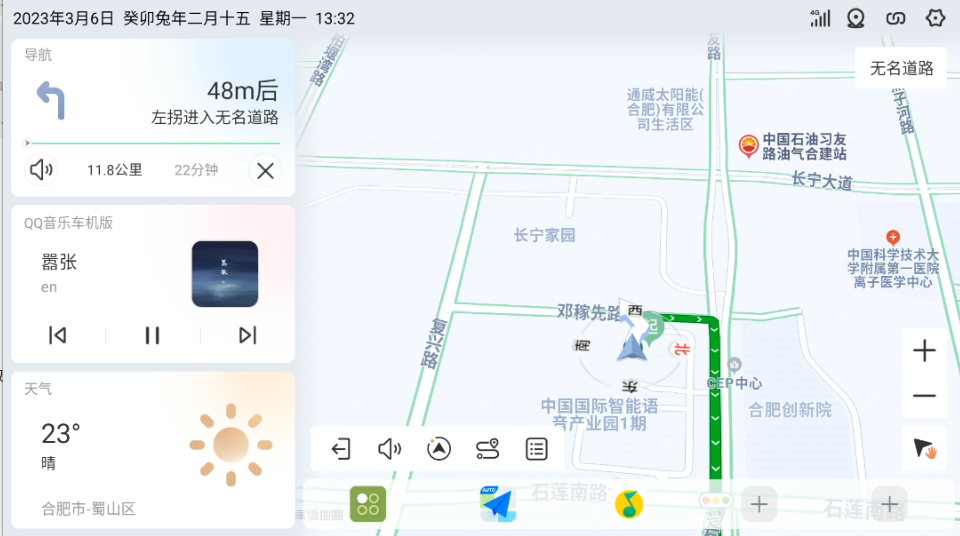Pause the song 嚣张
This screenshot has height=536, width=960.
[152, 335]
